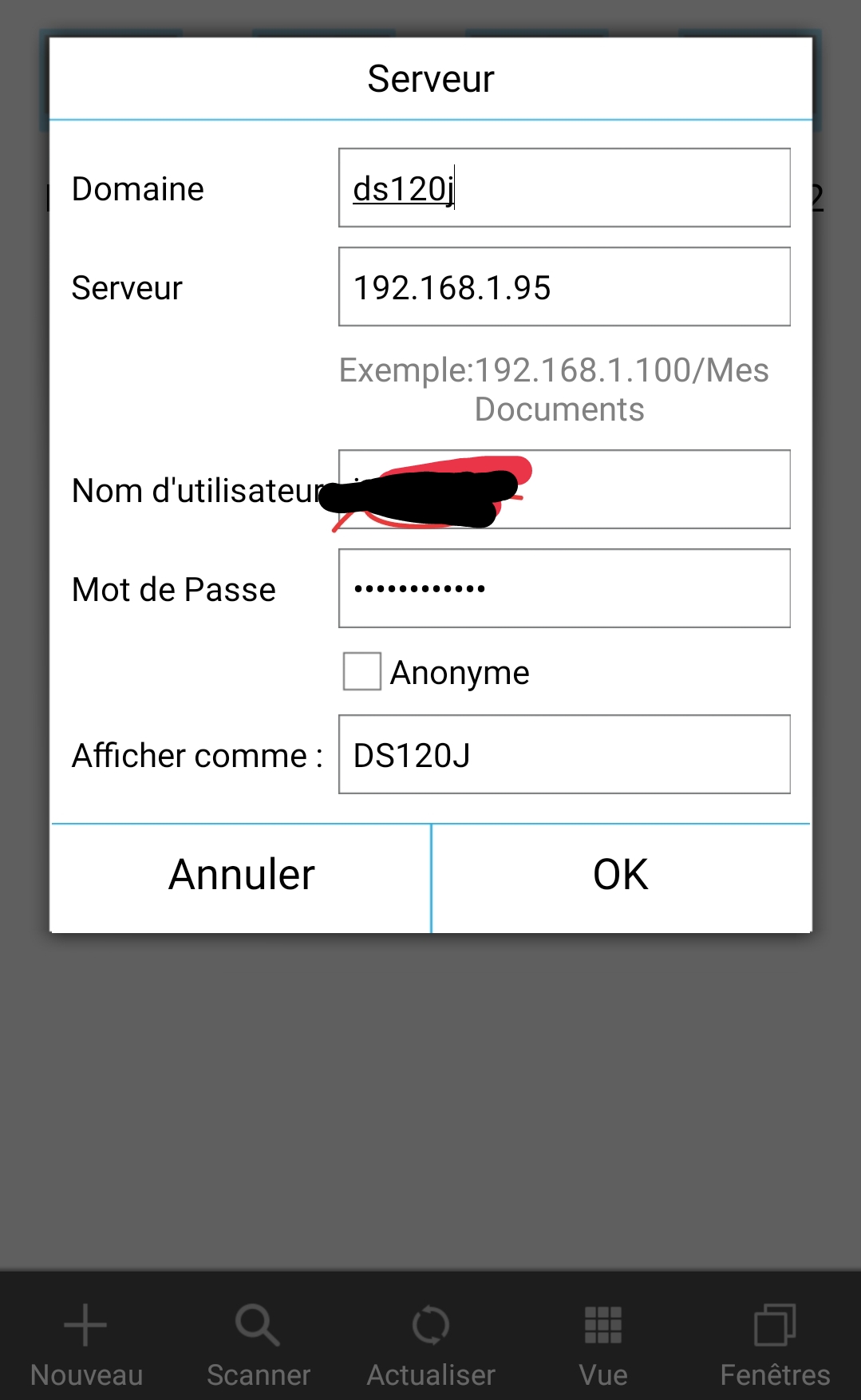Select the Mot de Passe field
The width and height of the screenshot is (861, 1400).
pyautogui.click(x=563, y=589)
